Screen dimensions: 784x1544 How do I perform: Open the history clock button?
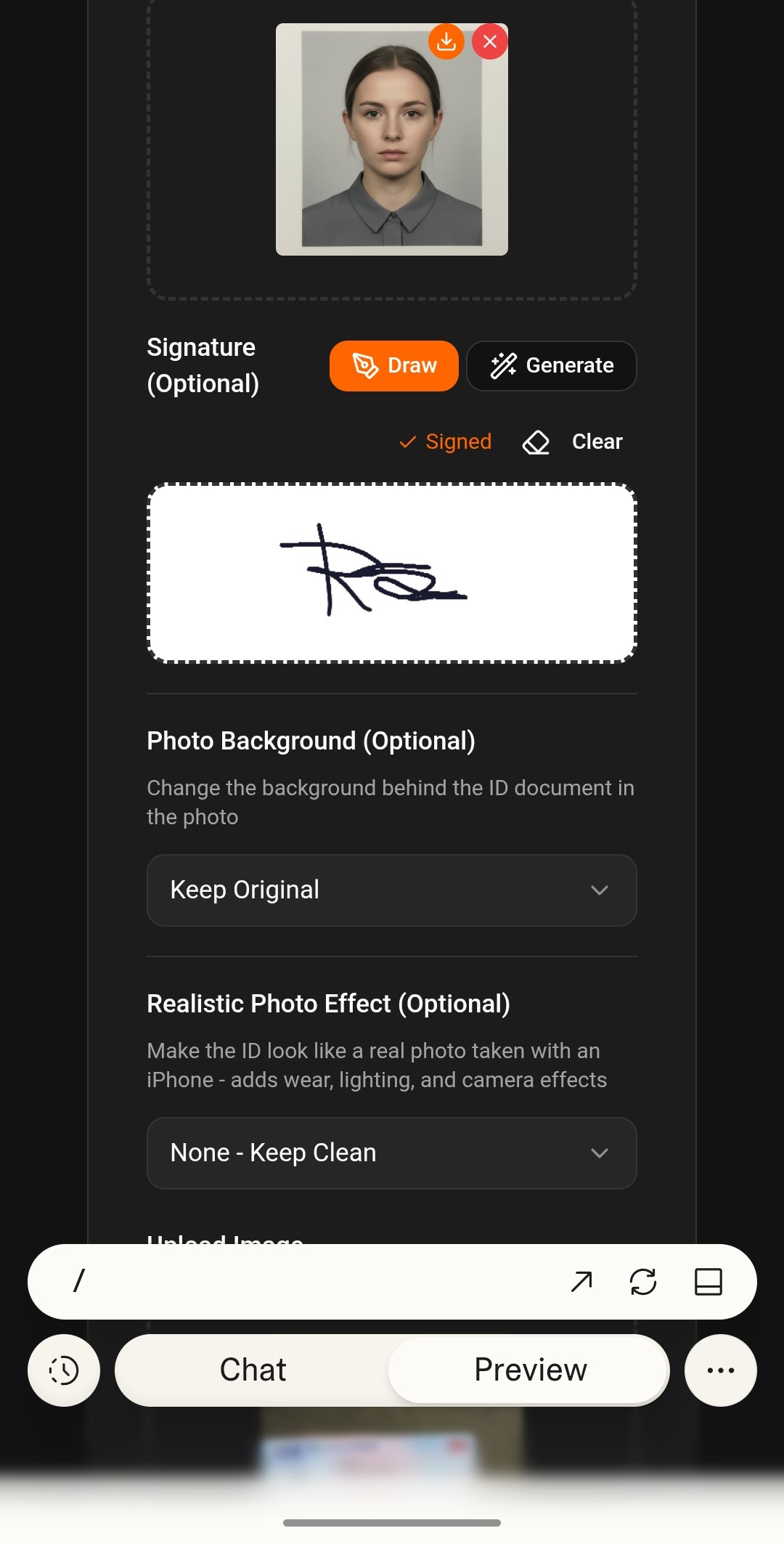tap(64, 1370)
